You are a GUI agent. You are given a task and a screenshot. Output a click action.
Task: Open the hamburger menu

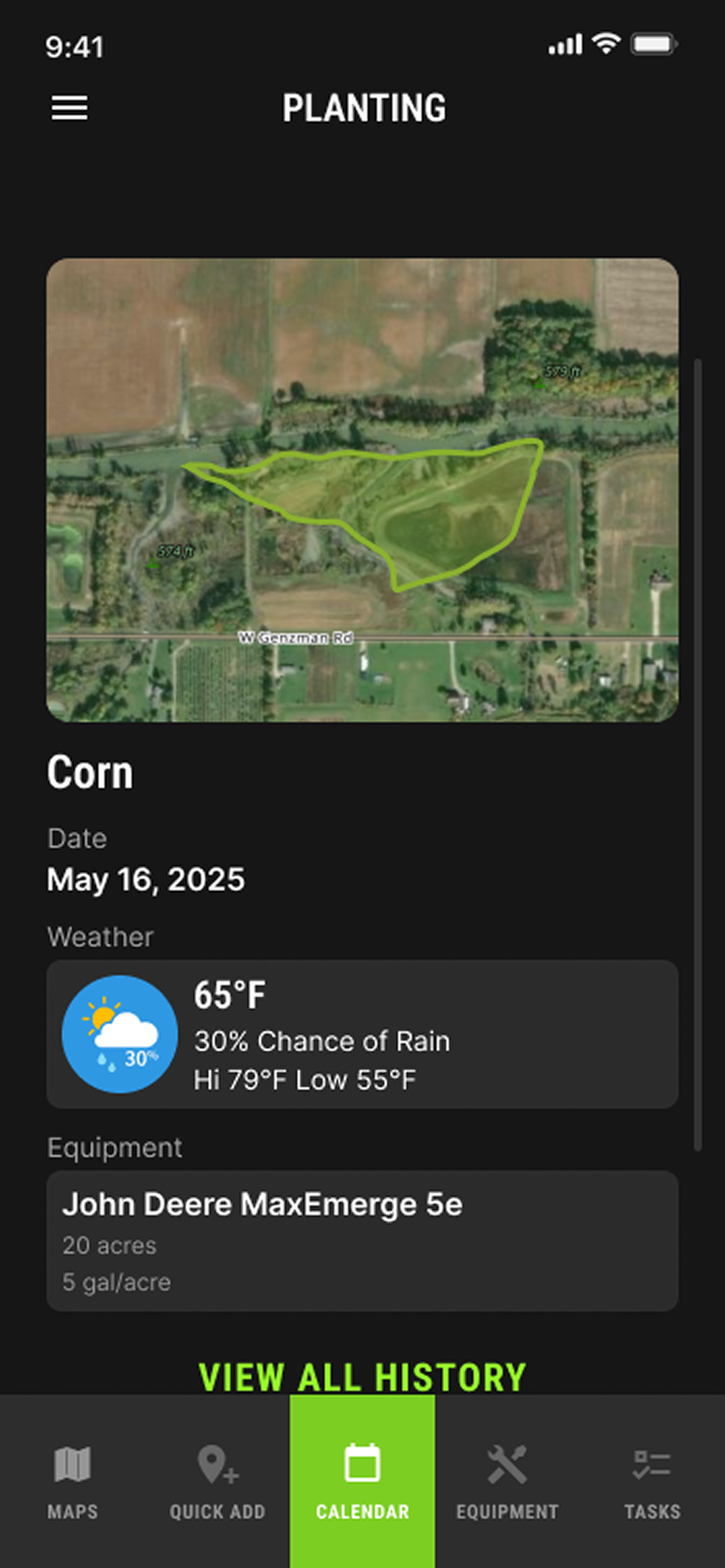coord(69,108)
